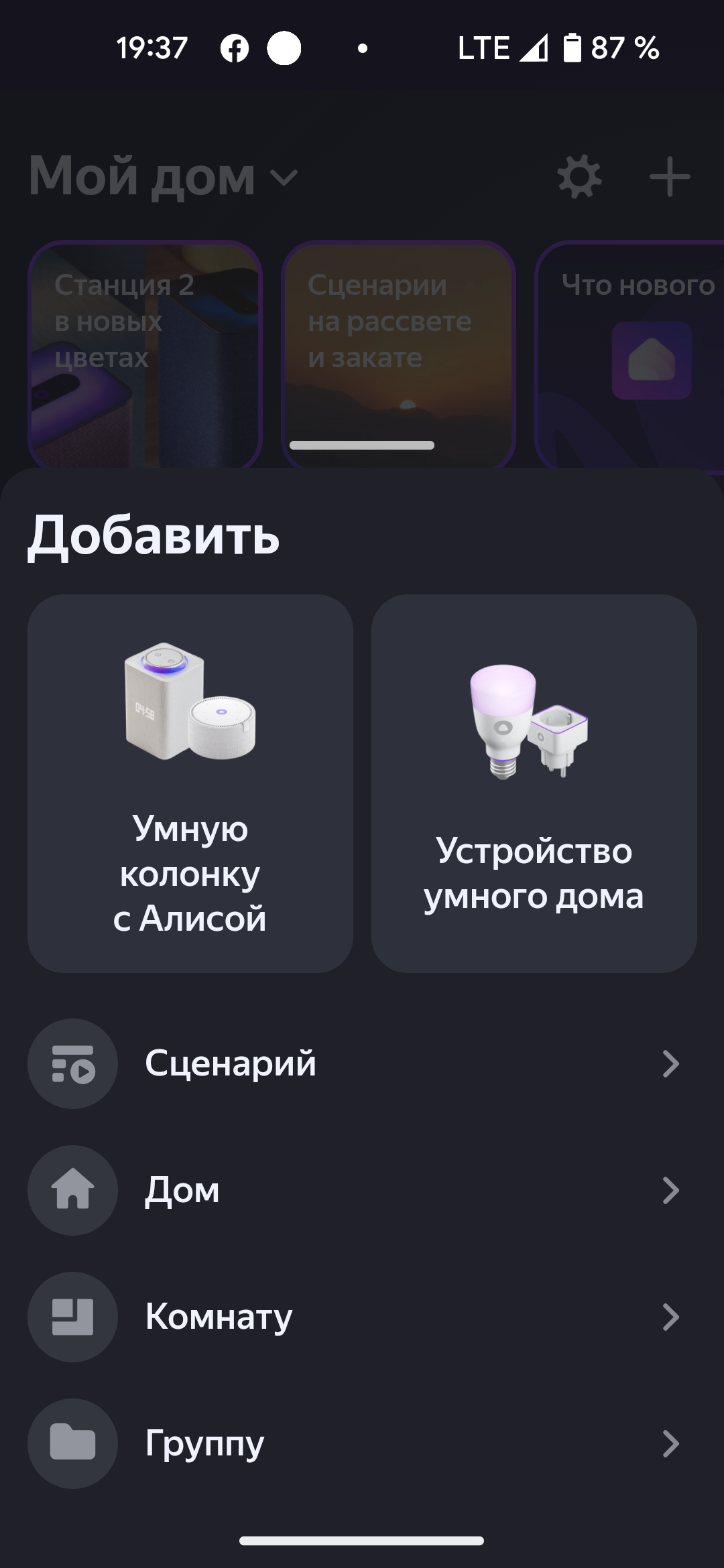Open the Сценарий row
724x1568 pixels.
coord(362,1063)
